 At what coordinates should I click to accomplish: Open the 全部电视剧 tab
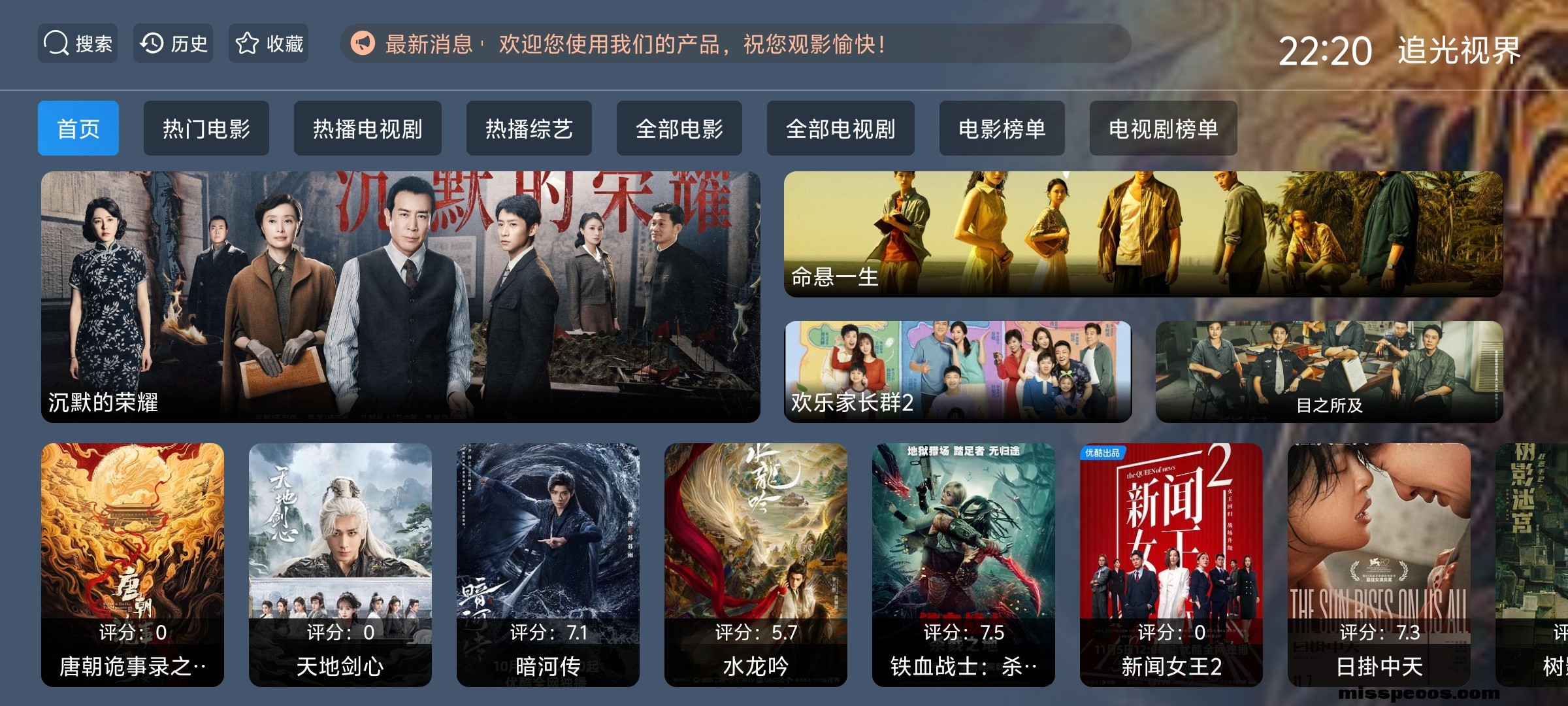point(840,128)
